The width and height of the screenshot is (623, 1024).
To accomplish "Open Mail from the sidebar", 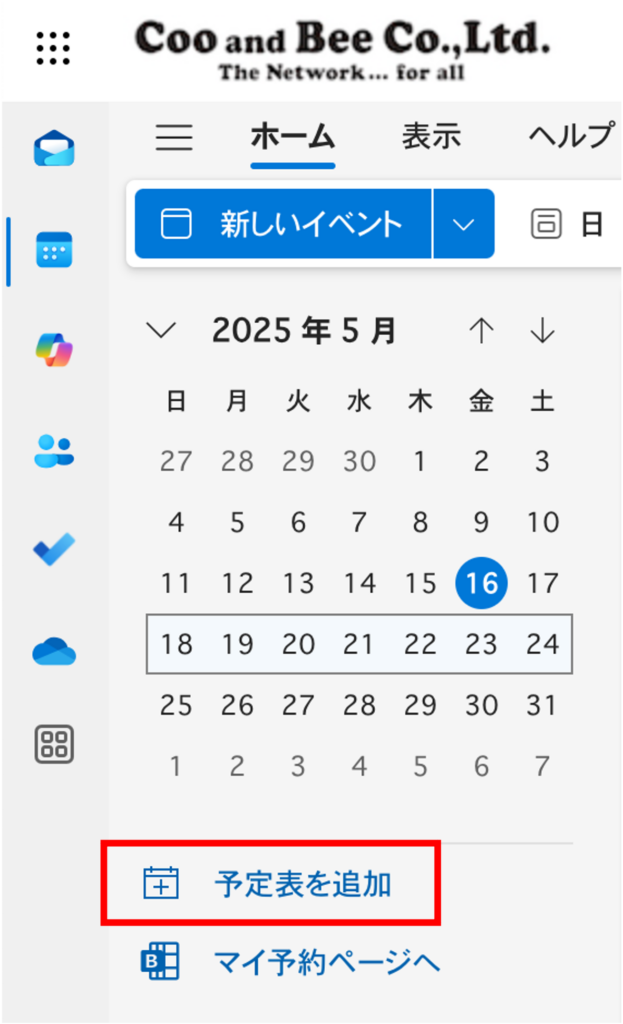I will (54, 148).
